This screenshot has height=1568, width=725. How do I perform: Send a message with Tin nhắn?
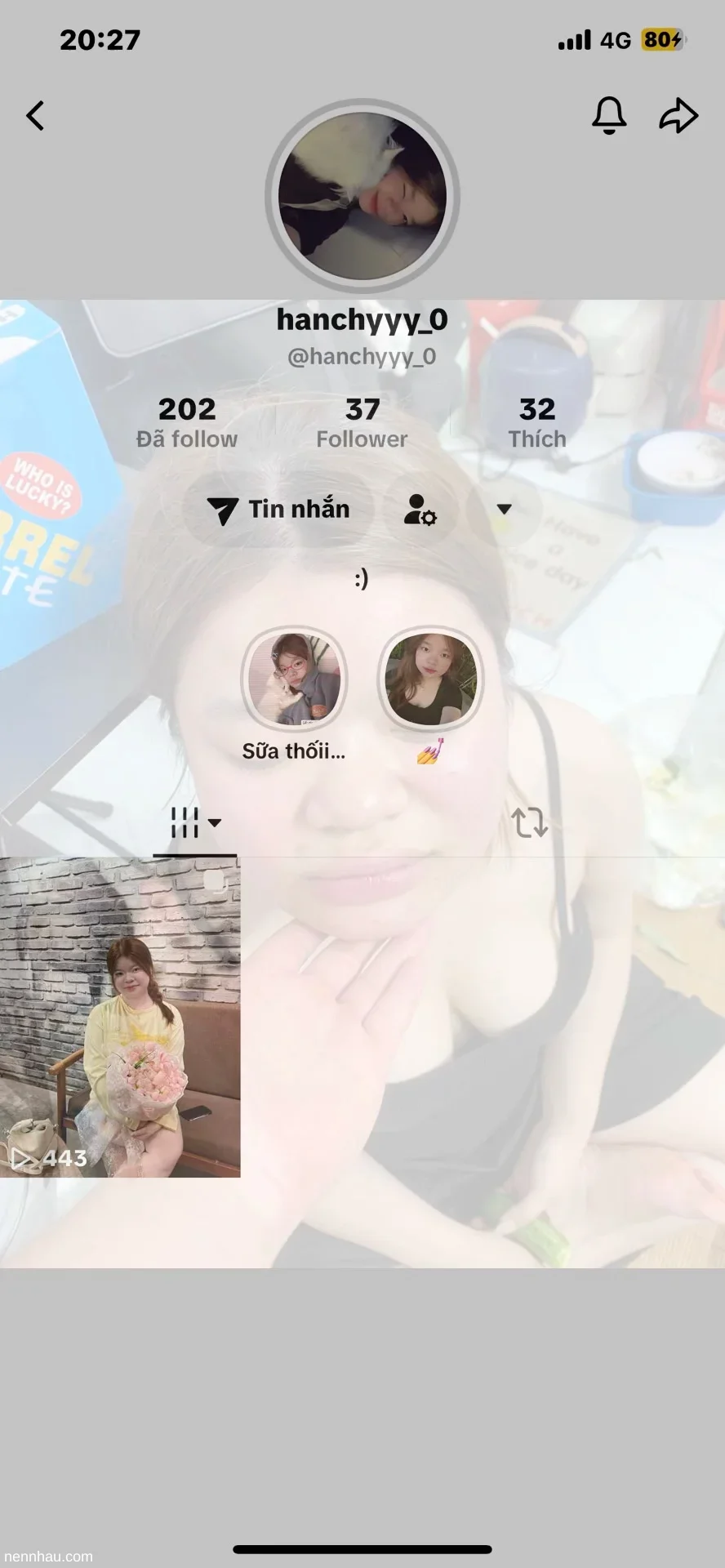(278, 510)
